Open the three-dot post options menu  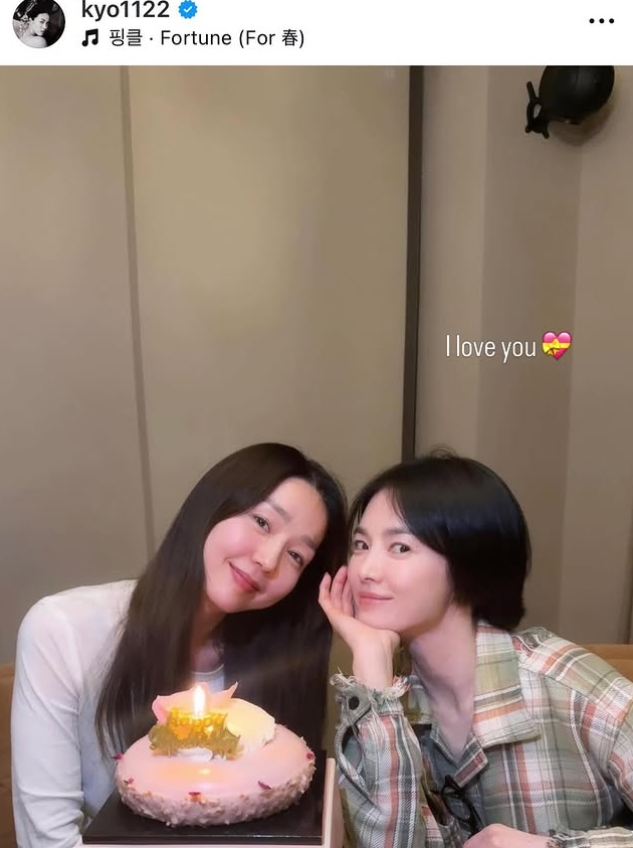pos(601,21)
